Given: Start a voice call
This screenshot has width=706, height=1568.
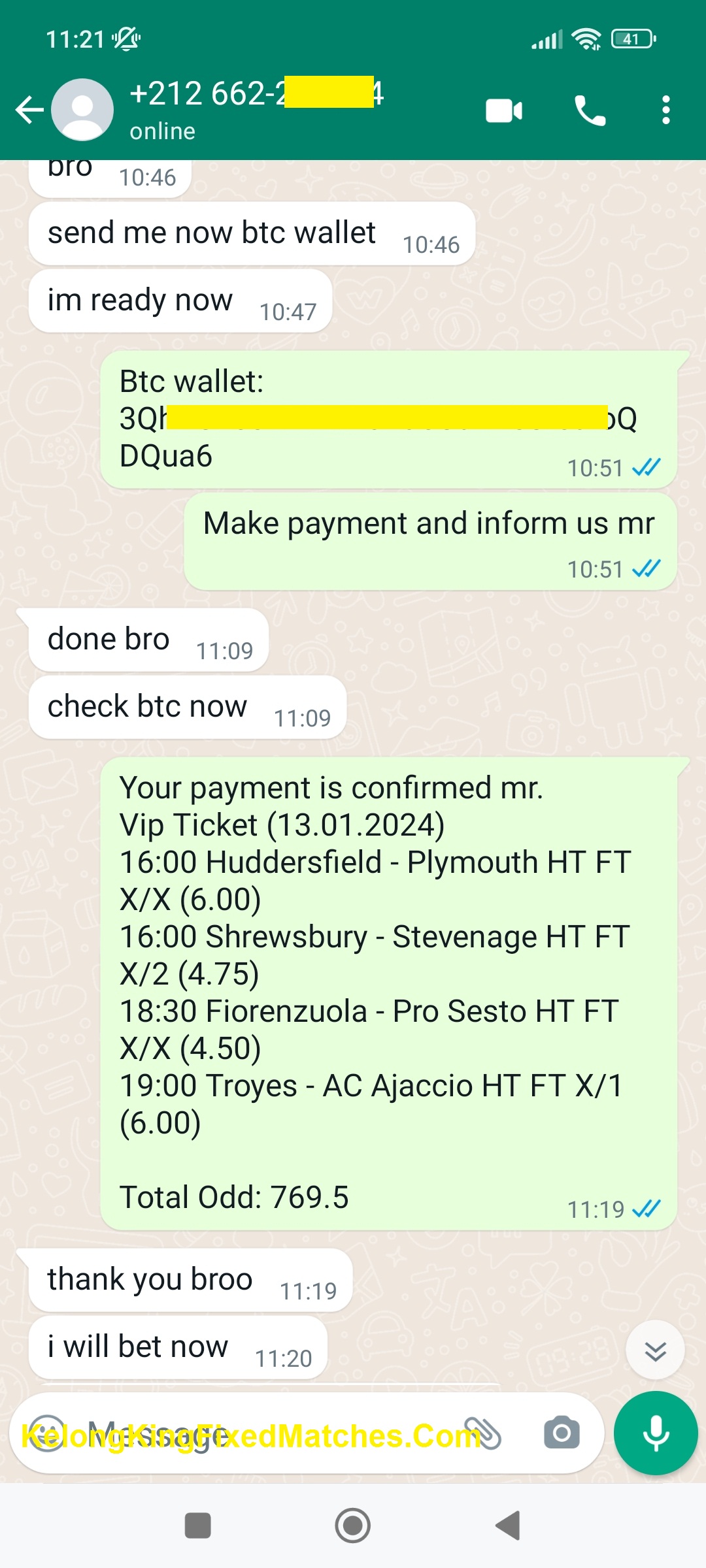Looking at the screenshot, I should (x=590, y=110).
